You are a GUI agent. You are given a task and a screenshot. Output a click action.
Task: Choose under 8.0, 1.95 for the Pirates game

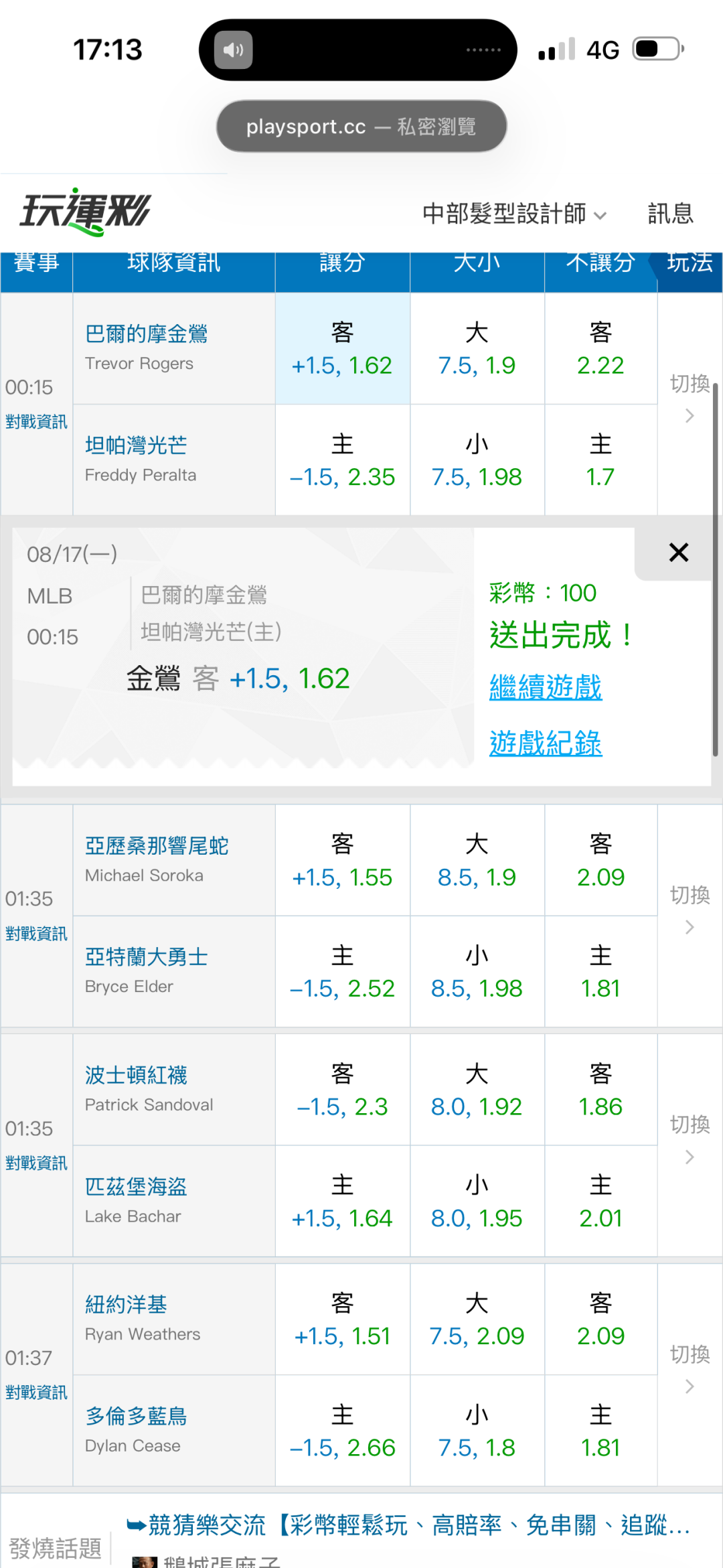pyautogui.click(x=477, y=1202)
